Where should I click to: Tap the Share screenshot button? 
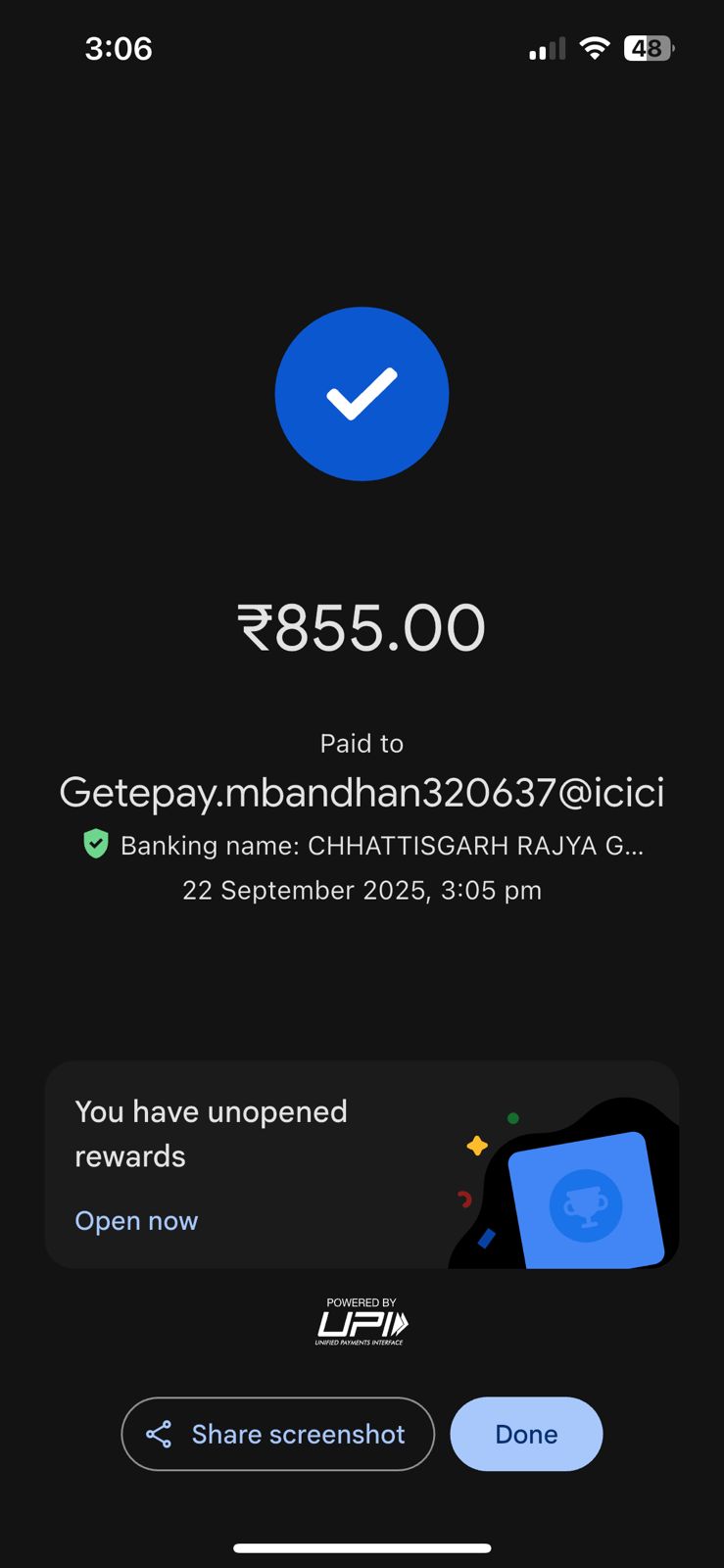(277, 1434)
